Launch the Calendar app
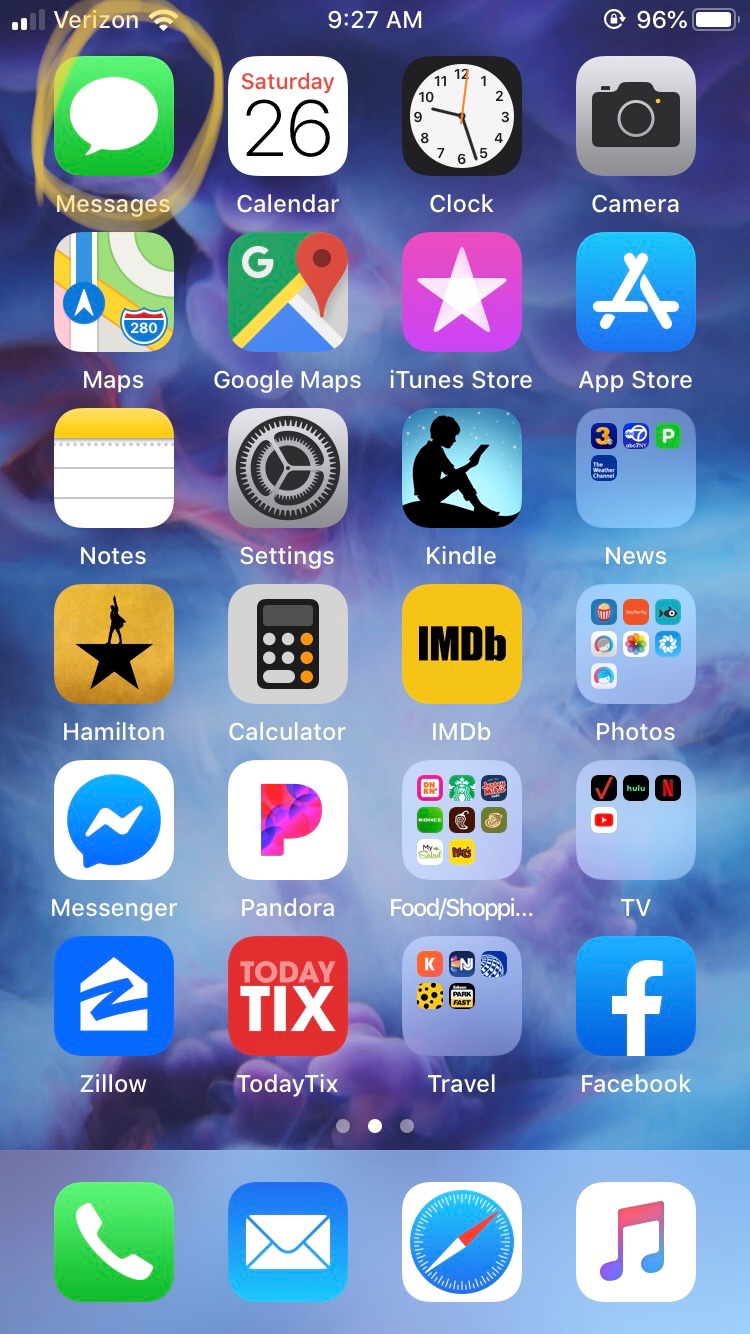 (287, 116)
